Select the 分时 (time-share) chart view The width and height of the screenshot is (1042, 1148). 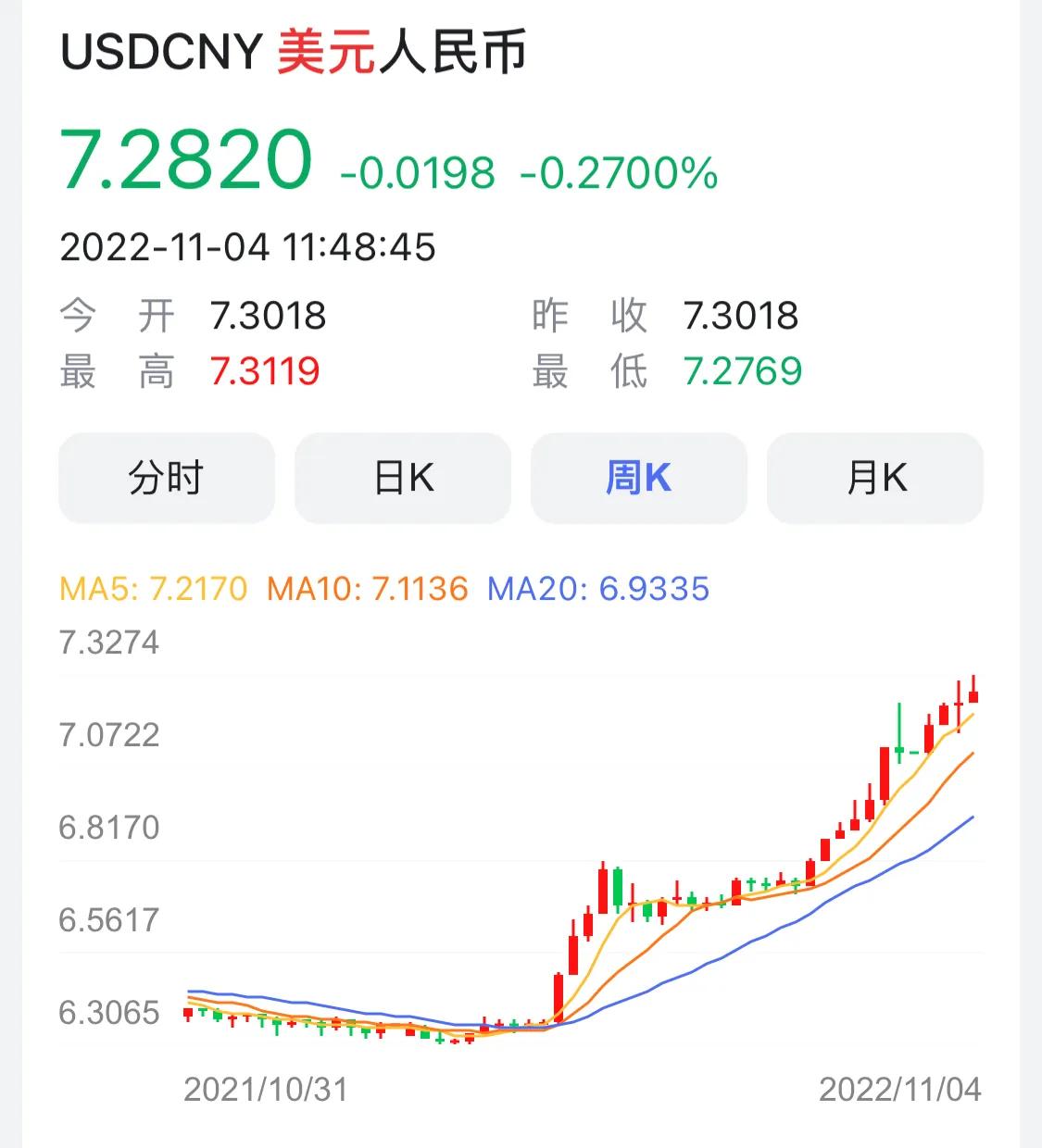(x=165, y=479)
